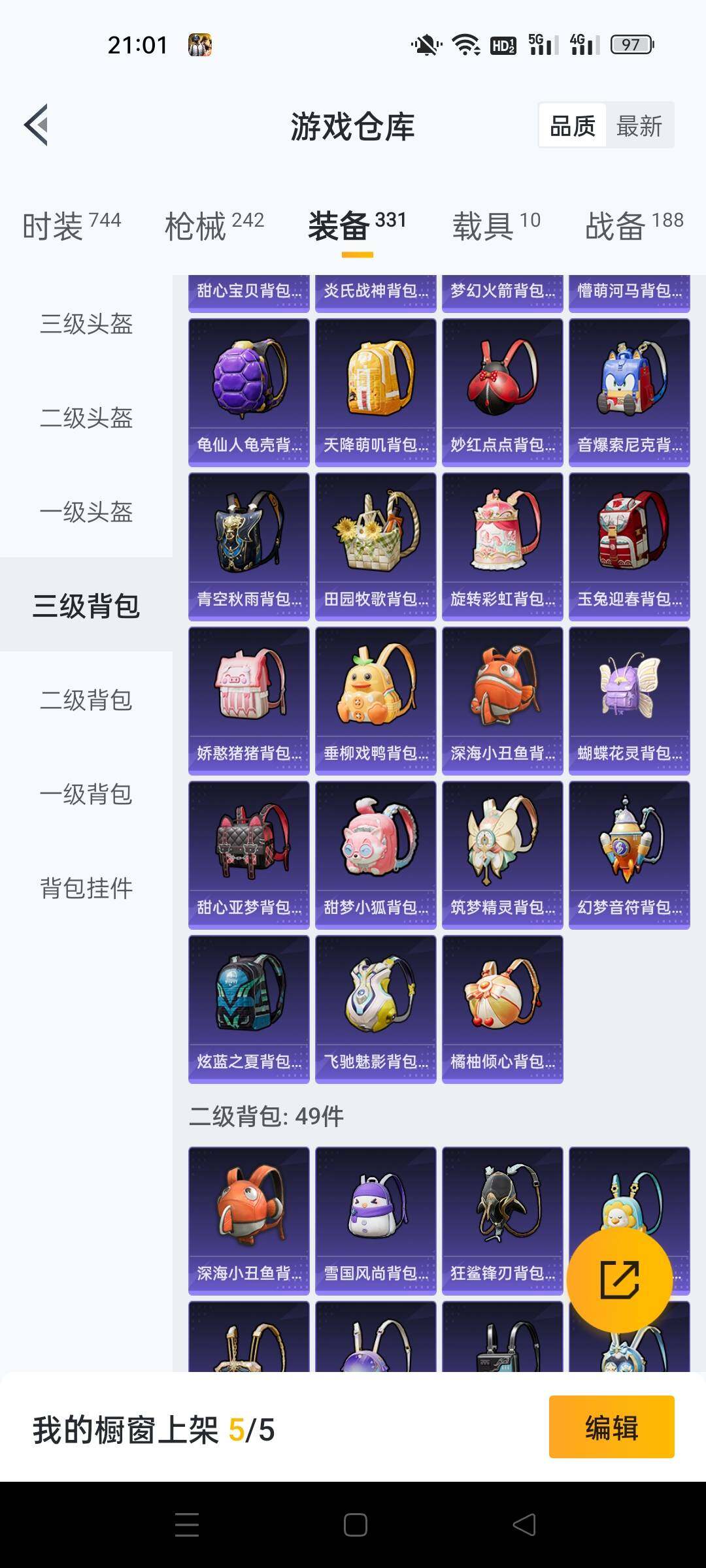Switch to the 载具 tab
Viewport: 706px width, 1568px height.
coord(496,225)
